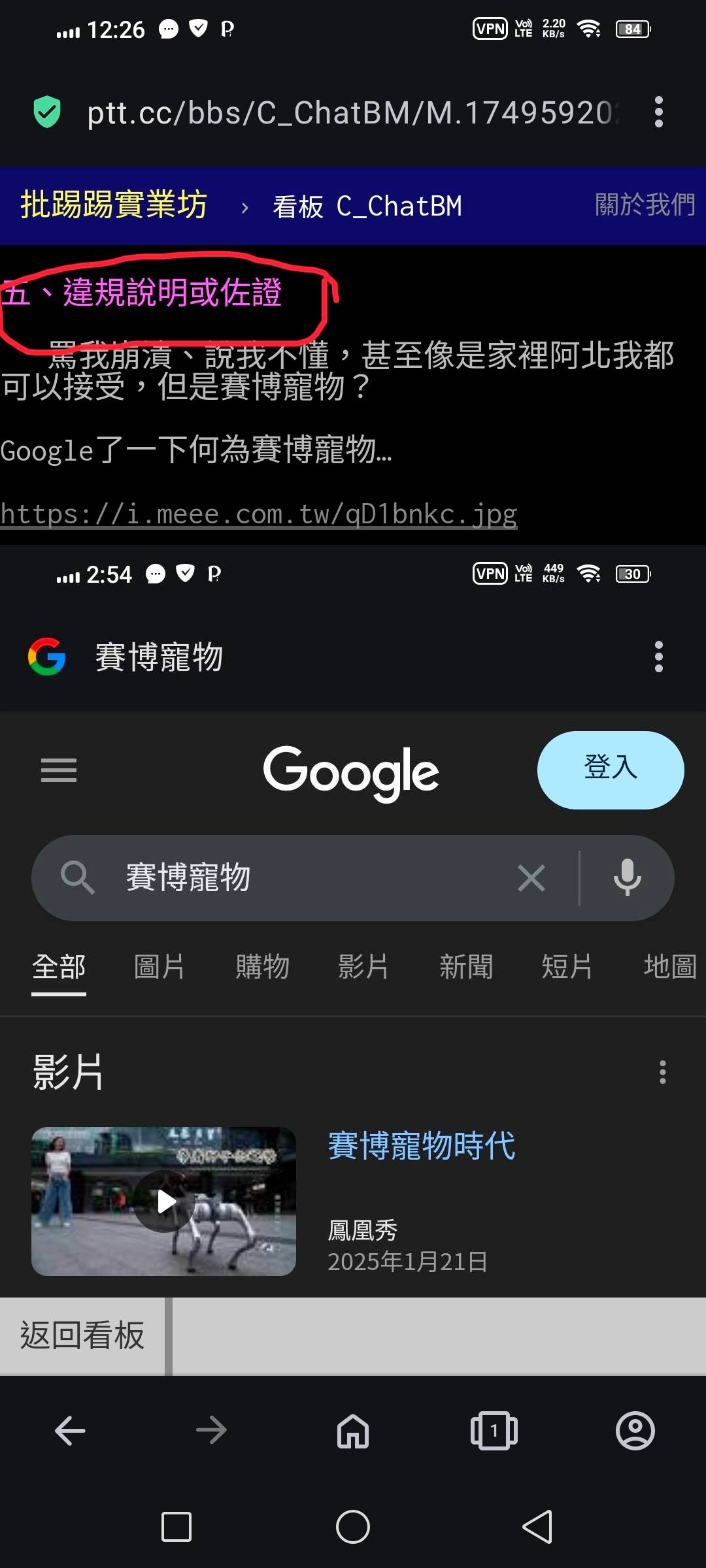Open the 看板 C_ChatBM board link
Screen dimensions: 706x1568
[367, 206]
